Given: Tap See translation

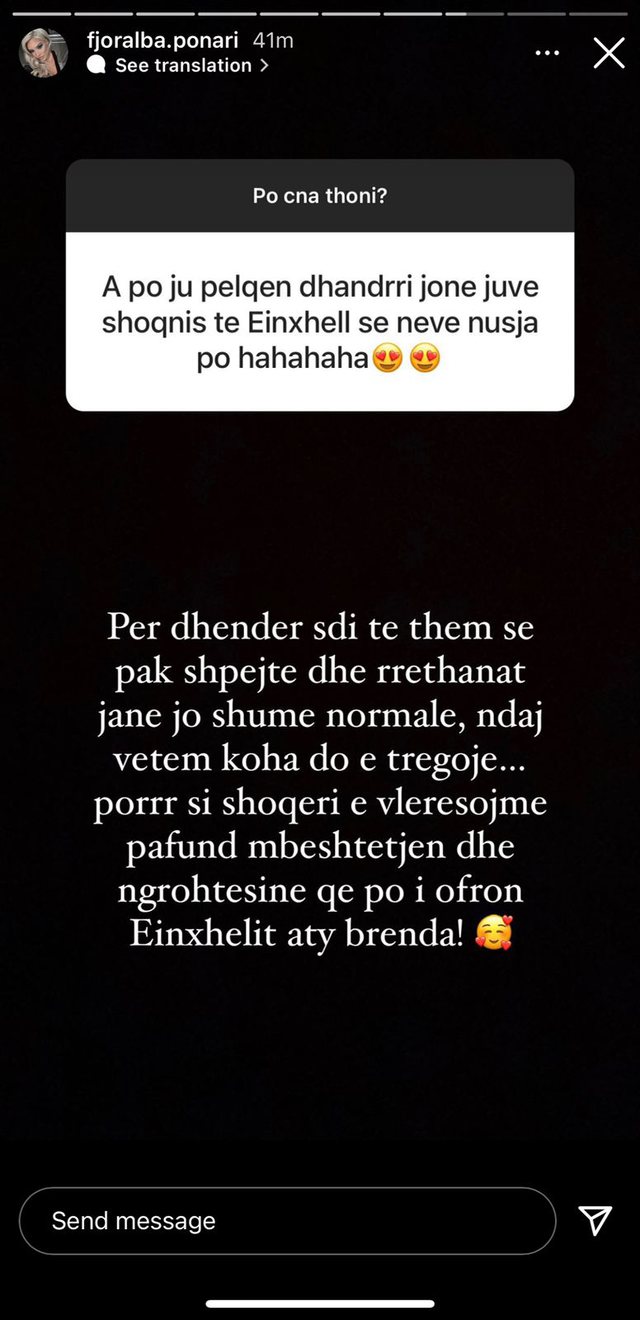Looking at the screenshot, I should (182, 65).
